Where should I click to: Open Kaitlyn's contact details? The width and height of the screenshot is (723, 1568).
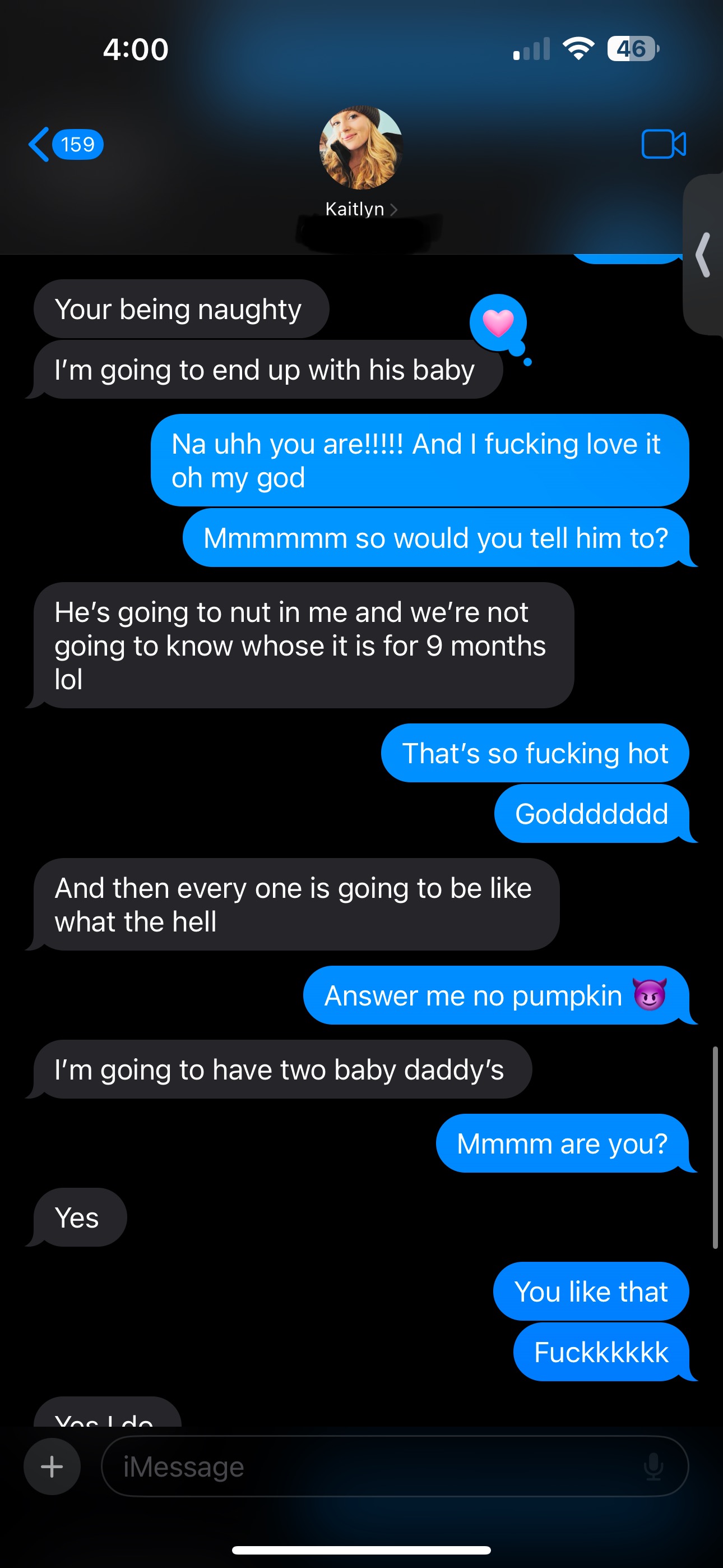[361, 209]
